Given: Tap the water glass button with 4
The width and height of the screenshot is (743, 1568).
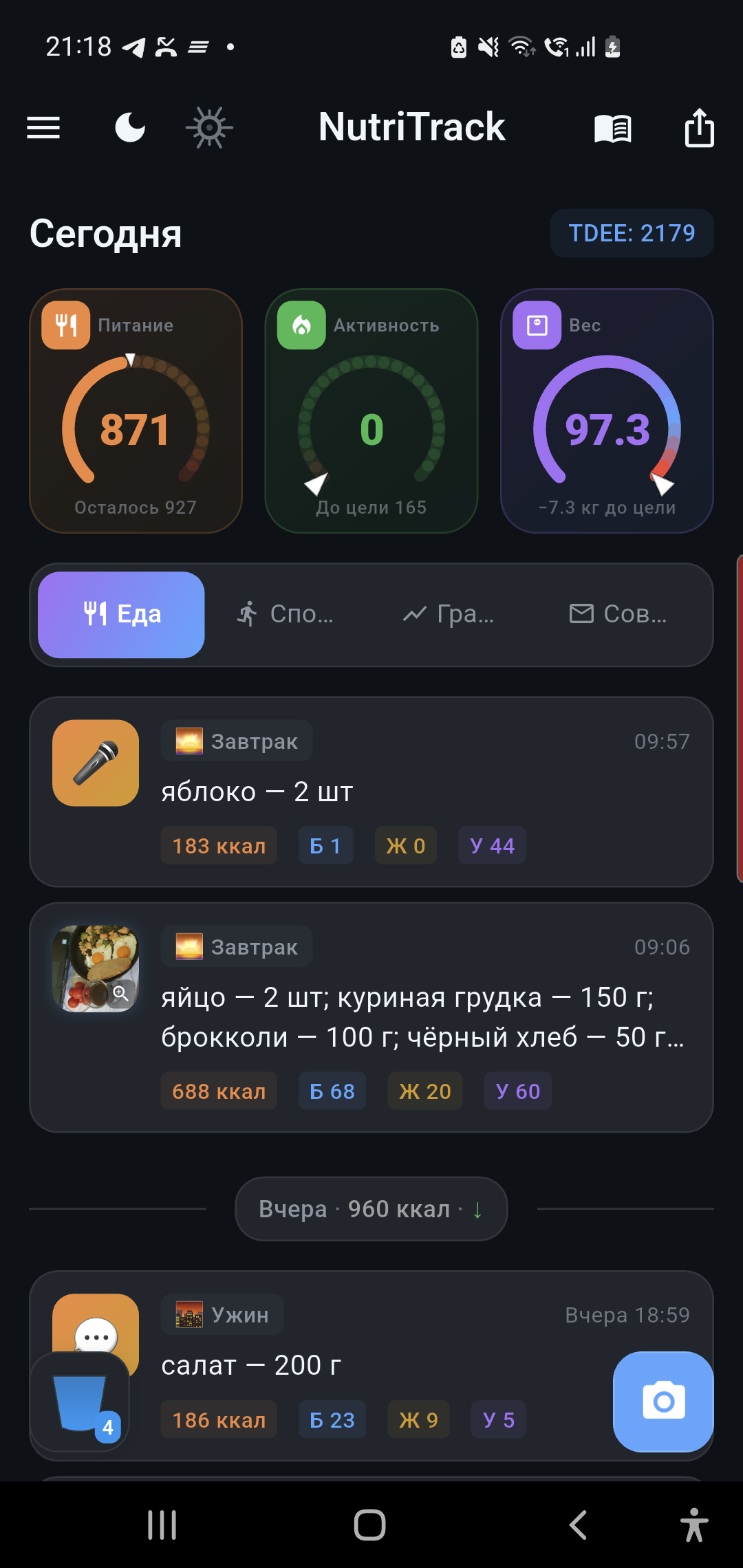Looking at the screenshot, I should pyautogui.click(x=80, y=1402).
